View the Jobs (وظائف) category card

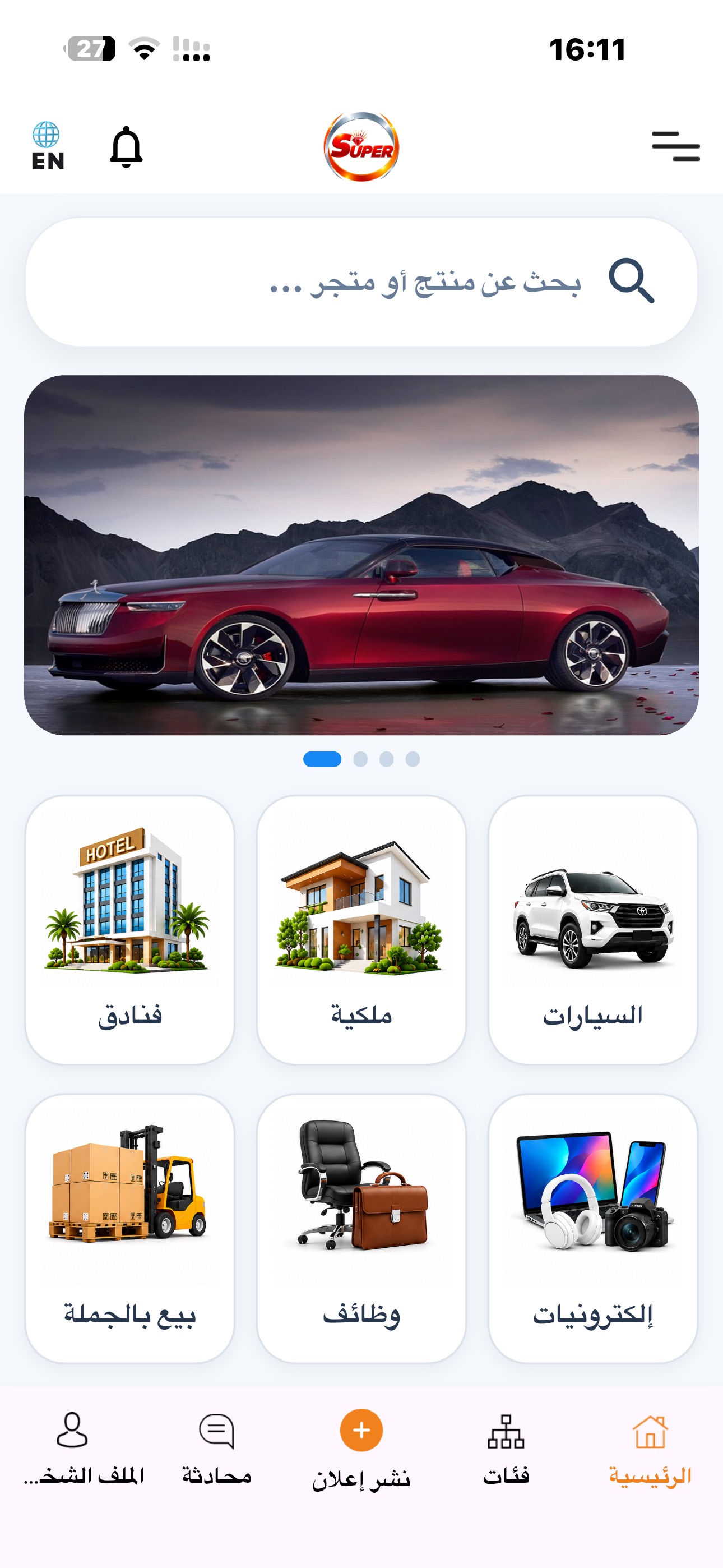[361, 1228]
